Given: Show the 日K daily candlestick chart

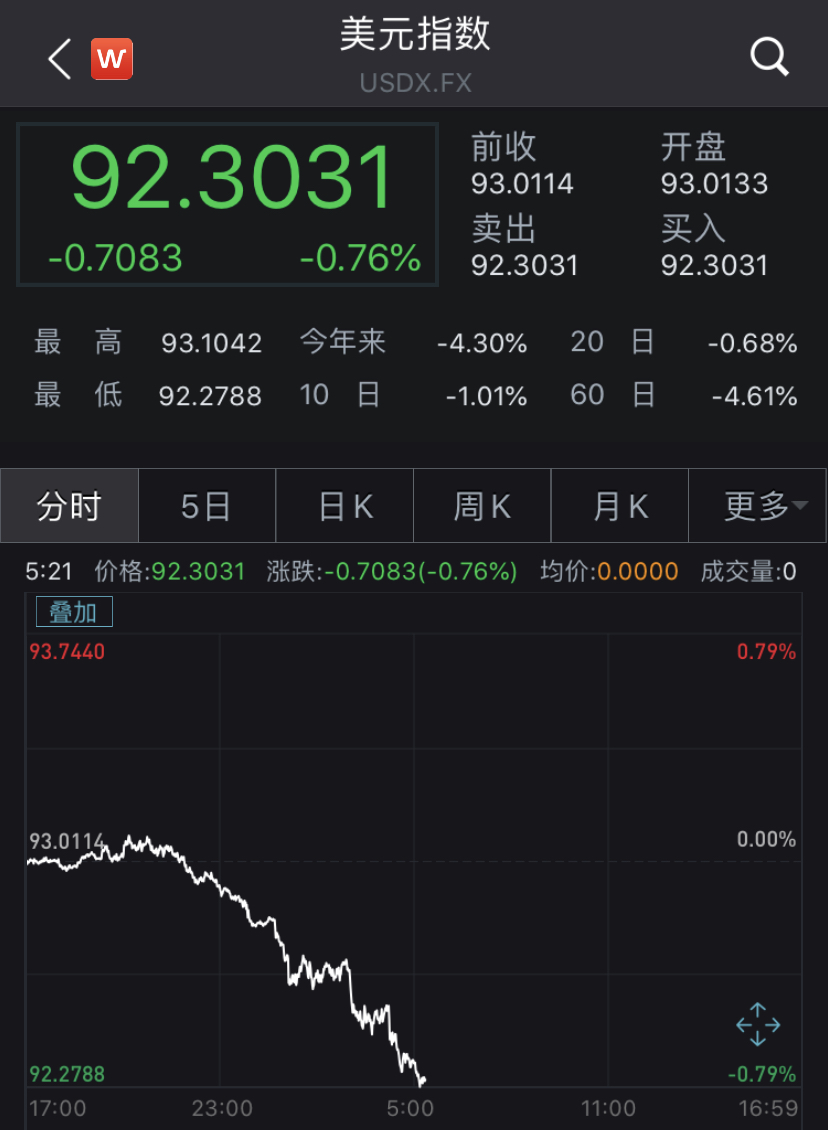Looking at the screenshot, I should click(x=345, y=506).
